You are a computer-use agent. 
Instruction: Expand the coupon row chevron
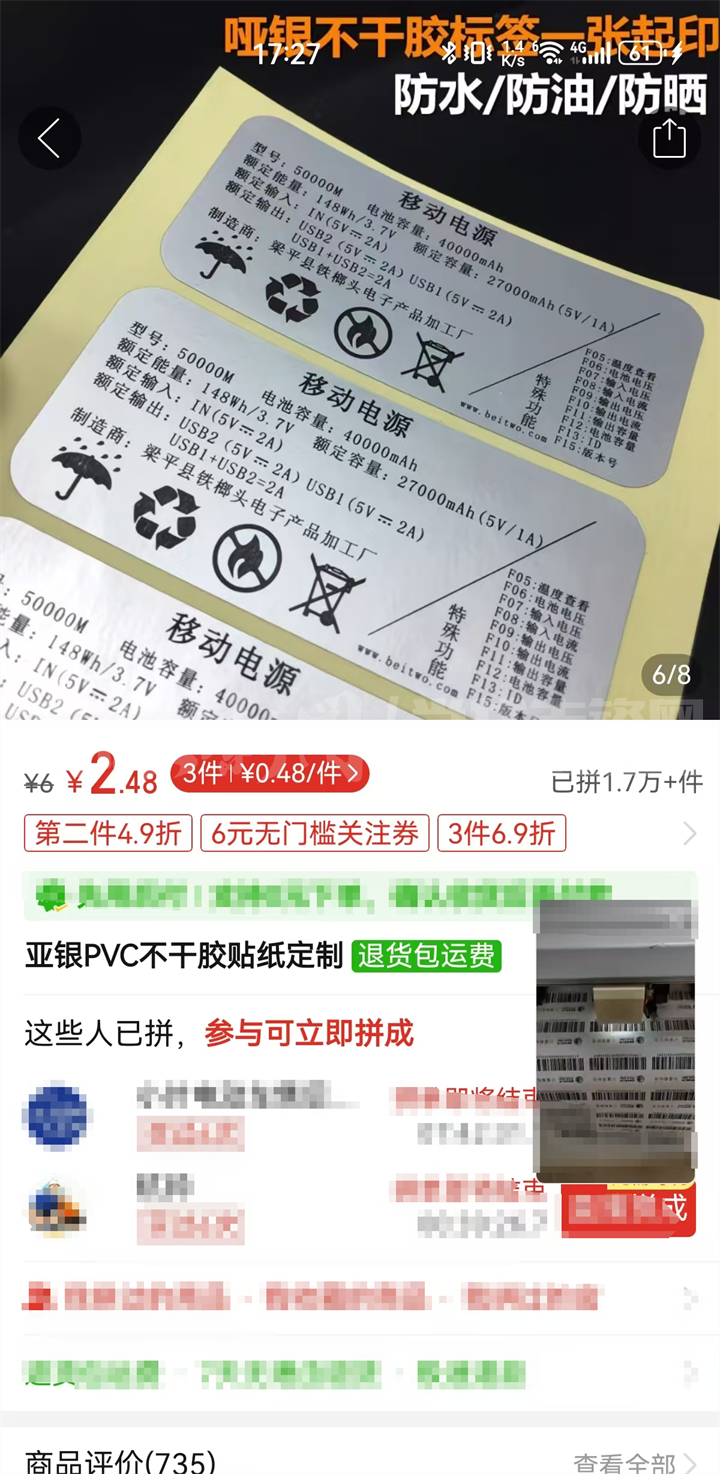click(689, 833)
